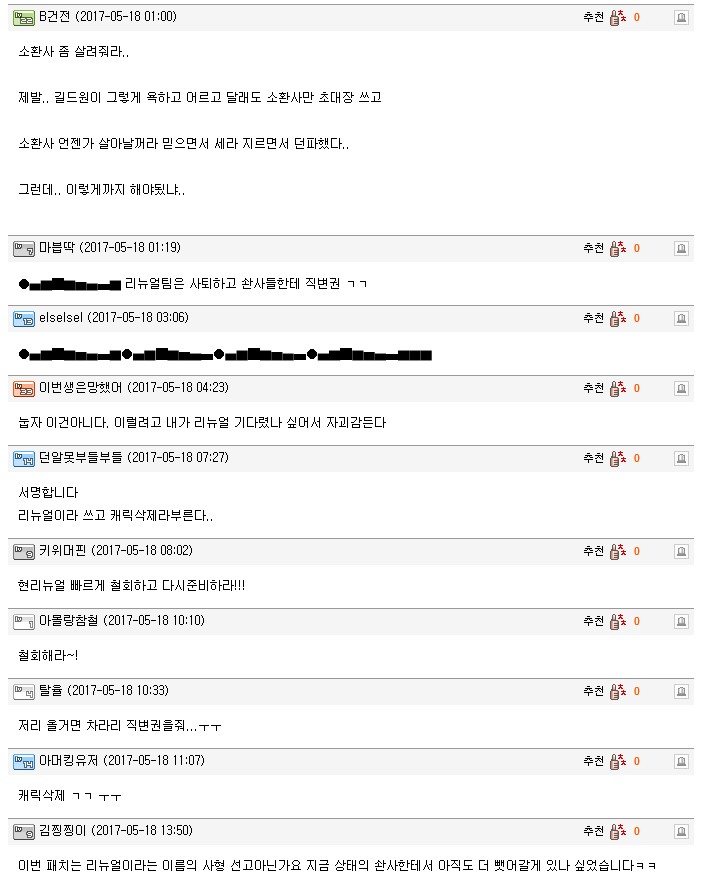Report 던알못부들부들's comment
The height and width of the screenshot is (887, 701).
pos(681,458)
